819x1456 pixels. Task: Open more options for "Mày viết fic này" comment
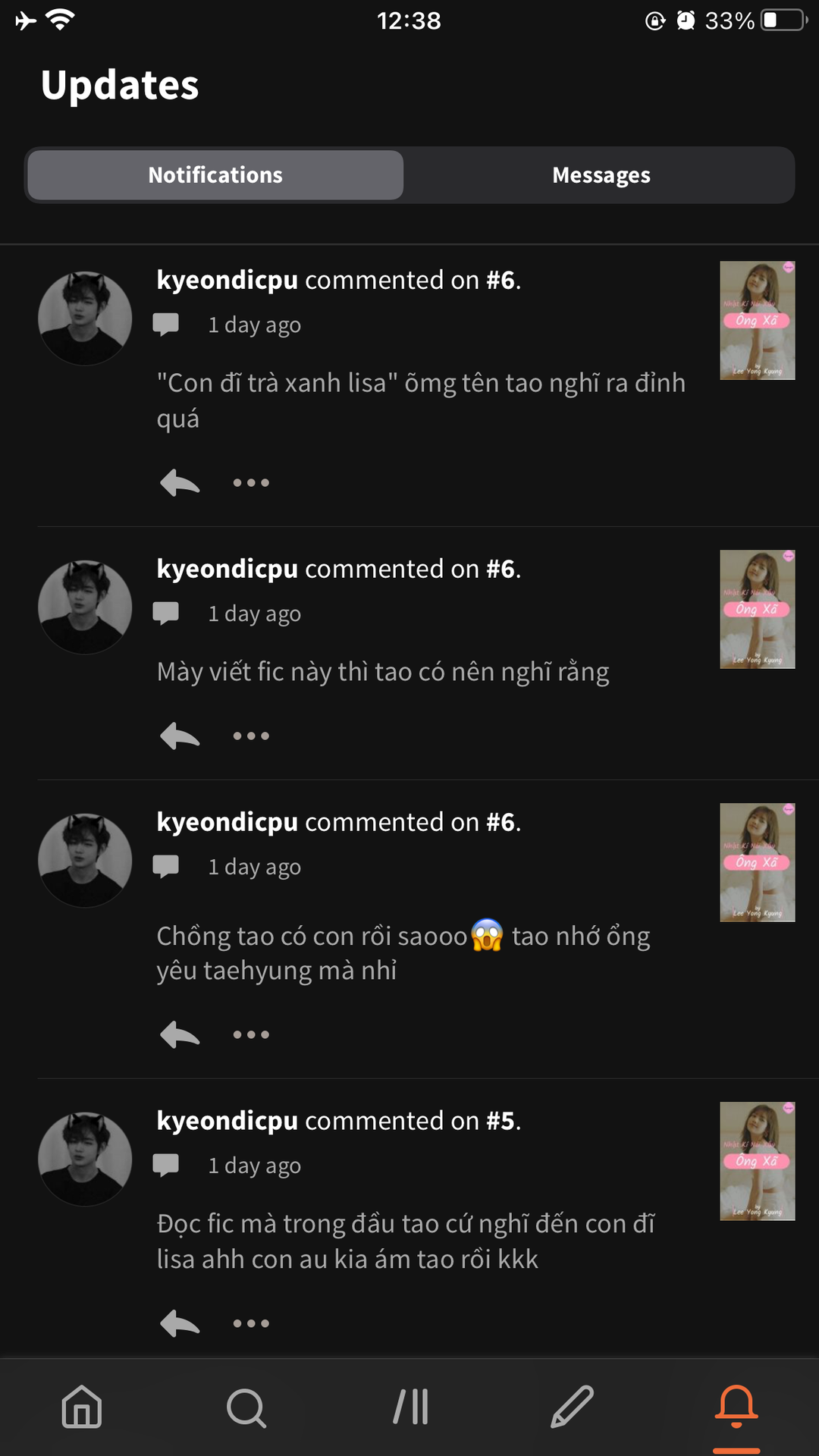click(x=251, y=736)
